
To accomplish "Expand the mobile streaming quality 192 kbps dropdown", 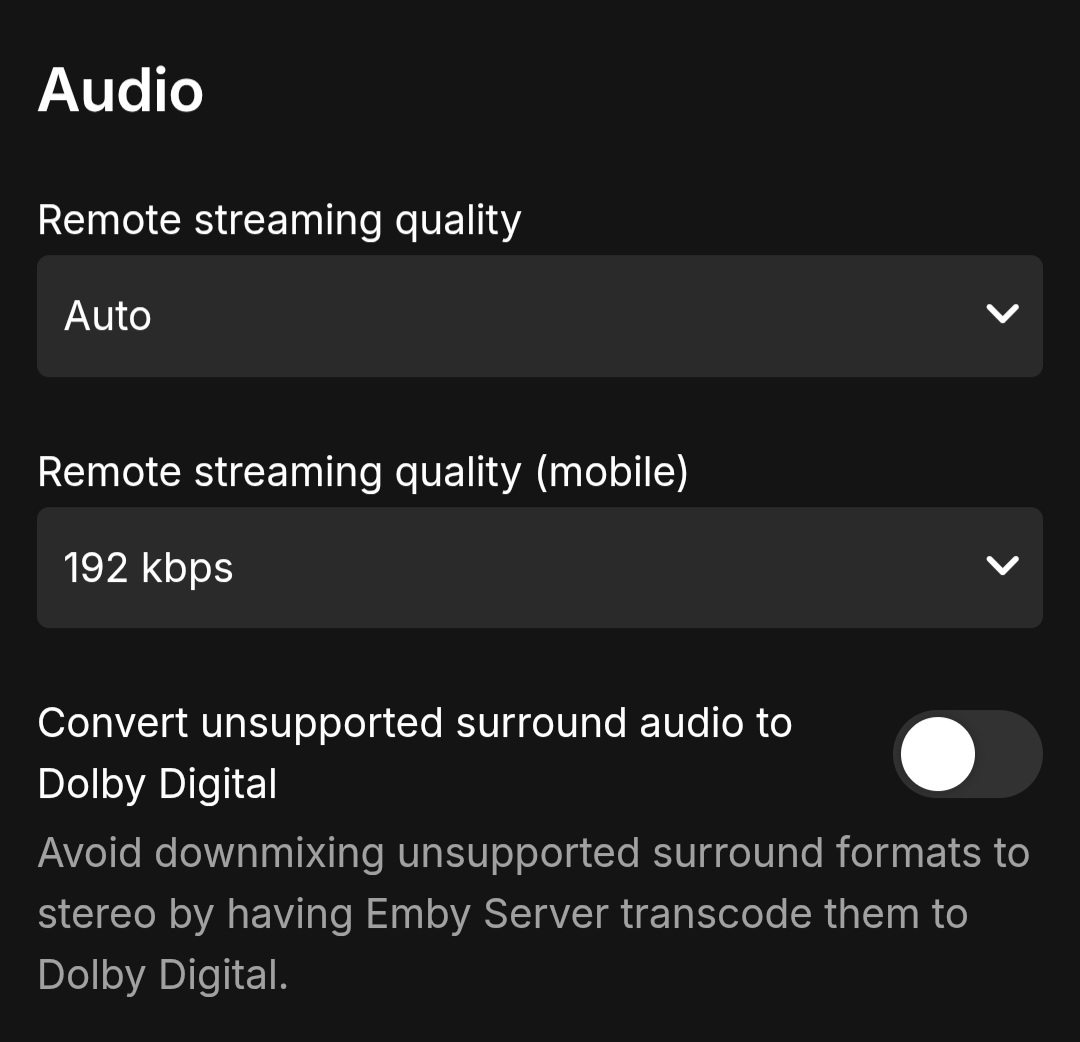I will click(540, 567).
